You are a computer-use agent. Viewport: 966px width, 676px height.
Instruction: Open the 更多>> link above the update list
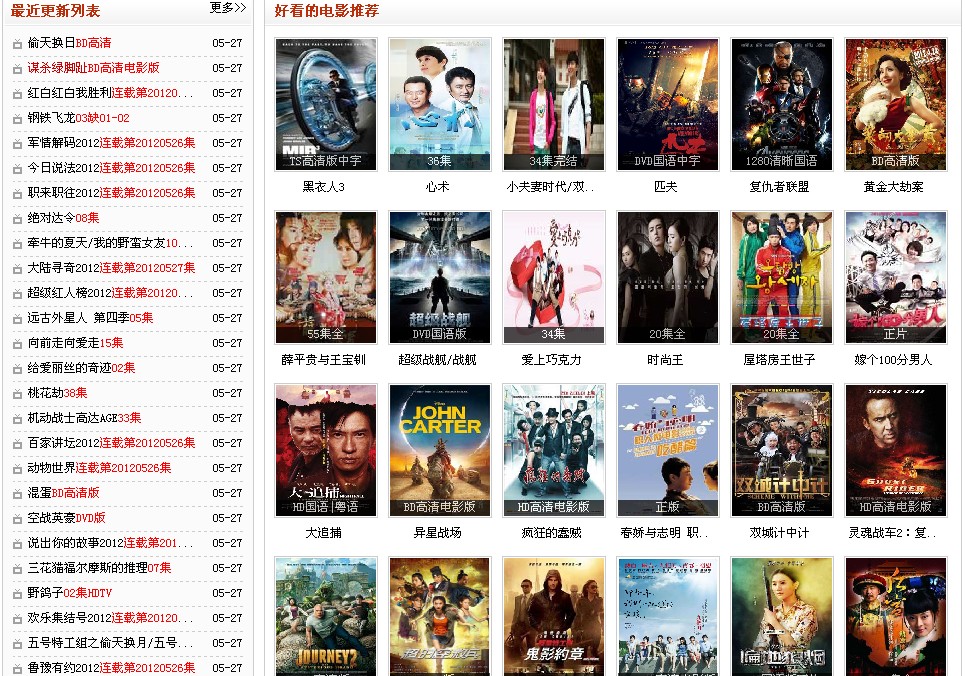[x=228, y=8]
